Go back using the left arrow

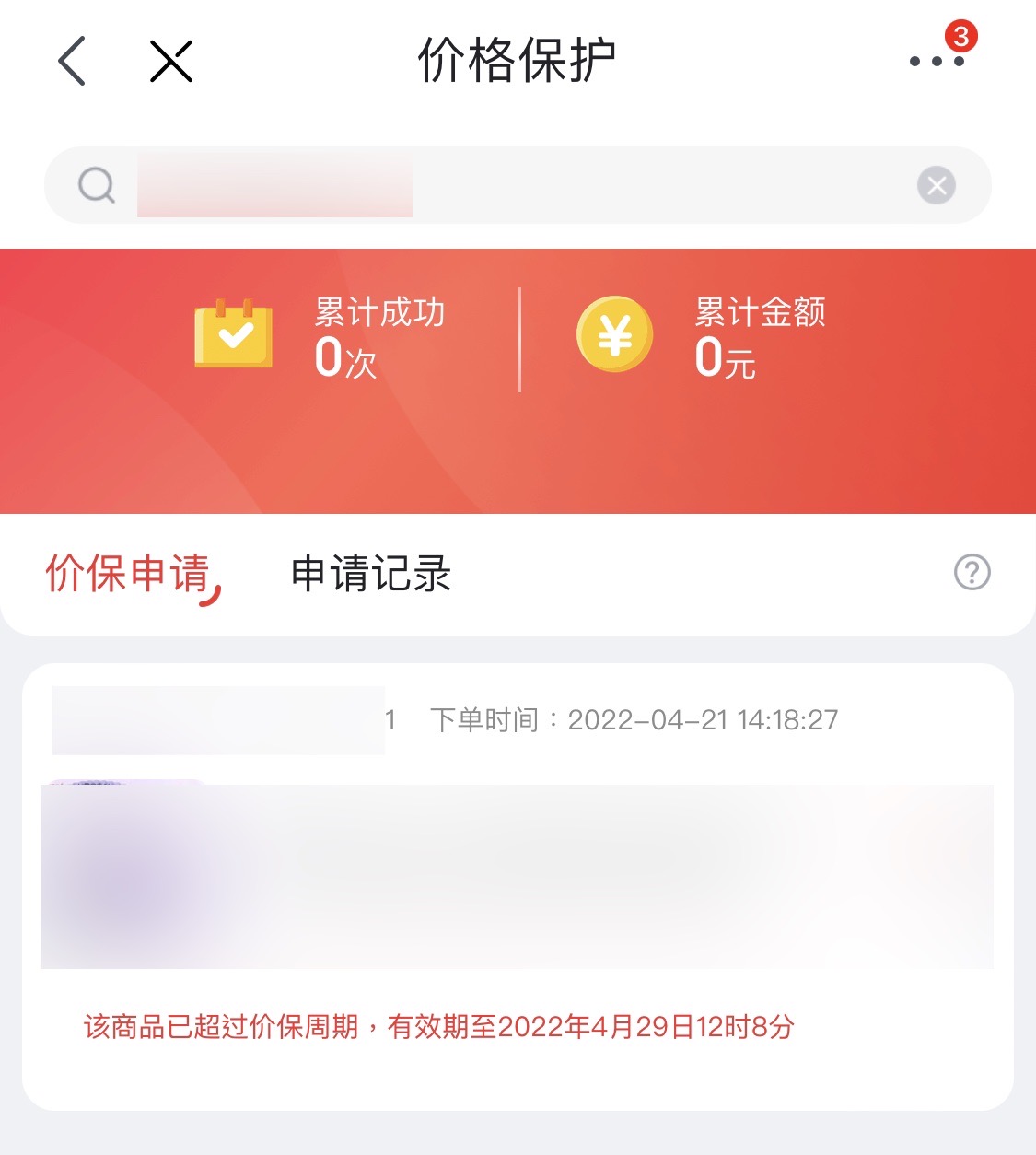point(72,62)
